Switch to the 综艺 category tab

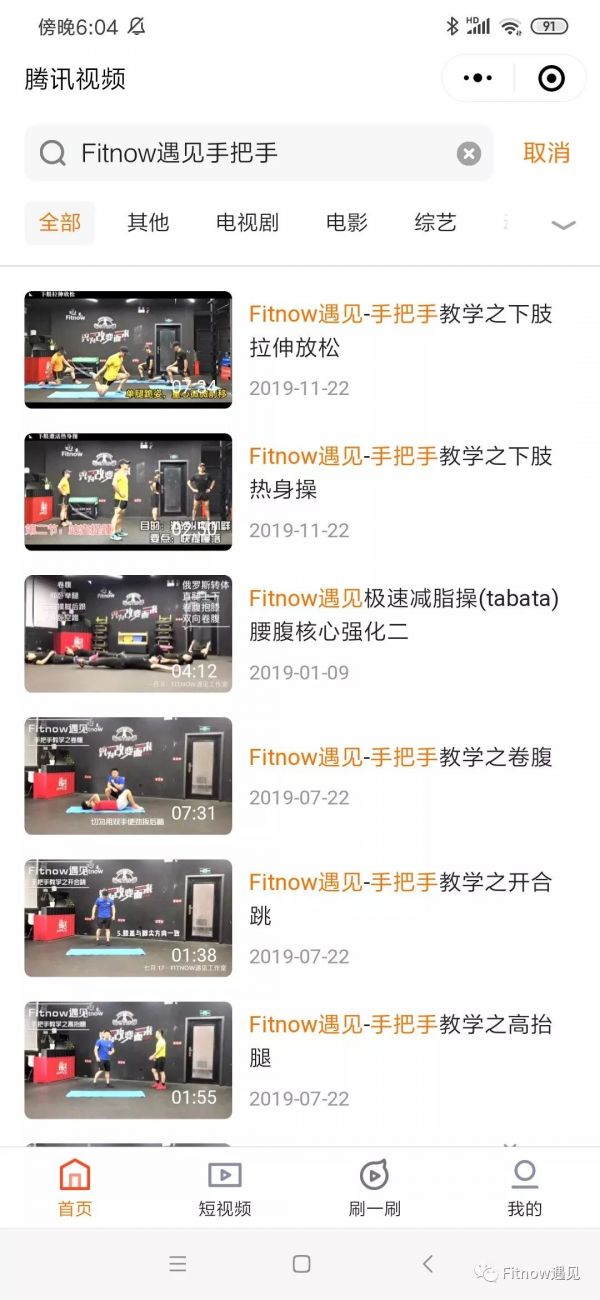pos(435,222)
